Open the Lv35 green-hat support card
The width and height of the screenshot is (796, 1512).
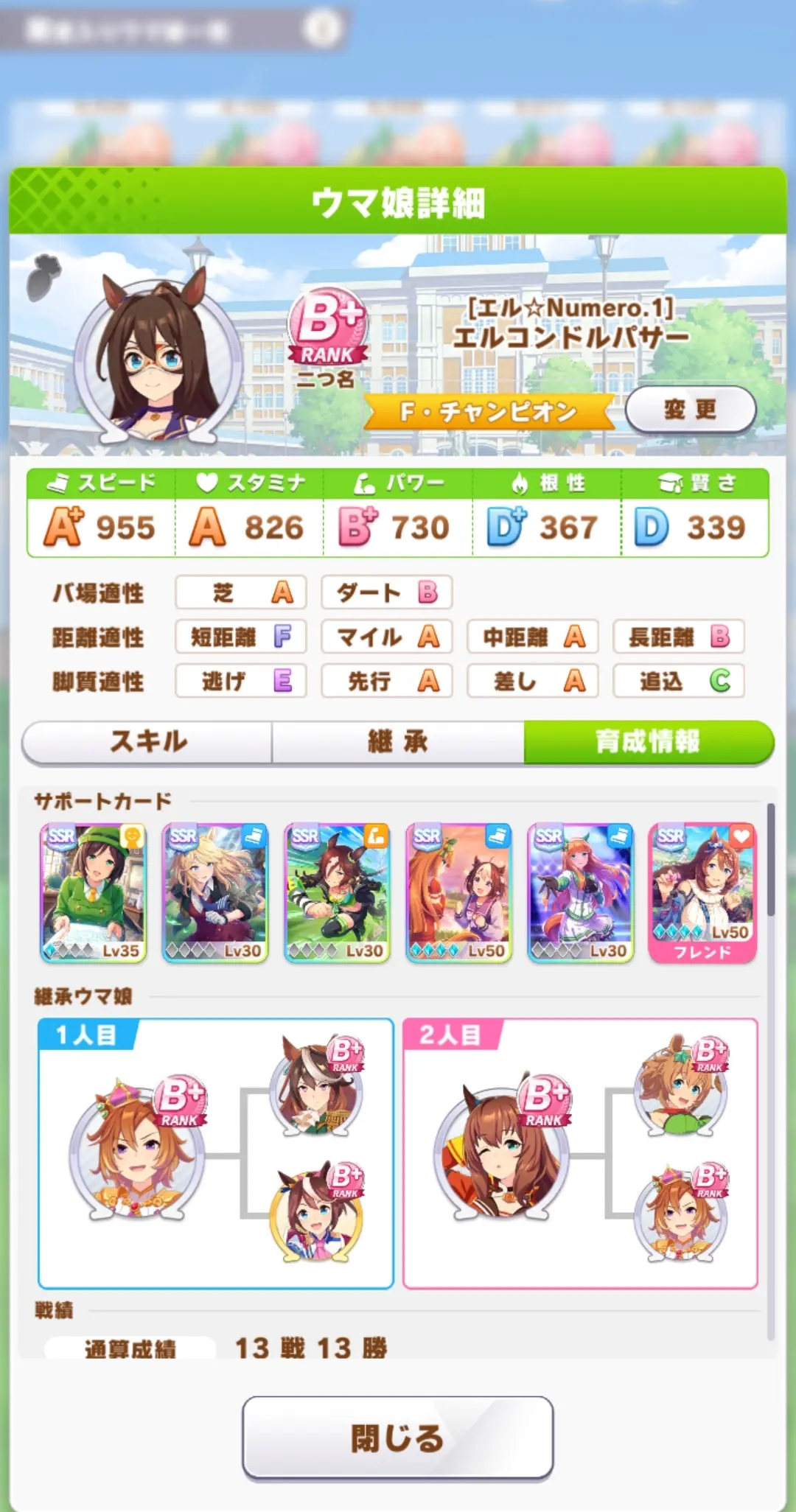pos(94,892)
